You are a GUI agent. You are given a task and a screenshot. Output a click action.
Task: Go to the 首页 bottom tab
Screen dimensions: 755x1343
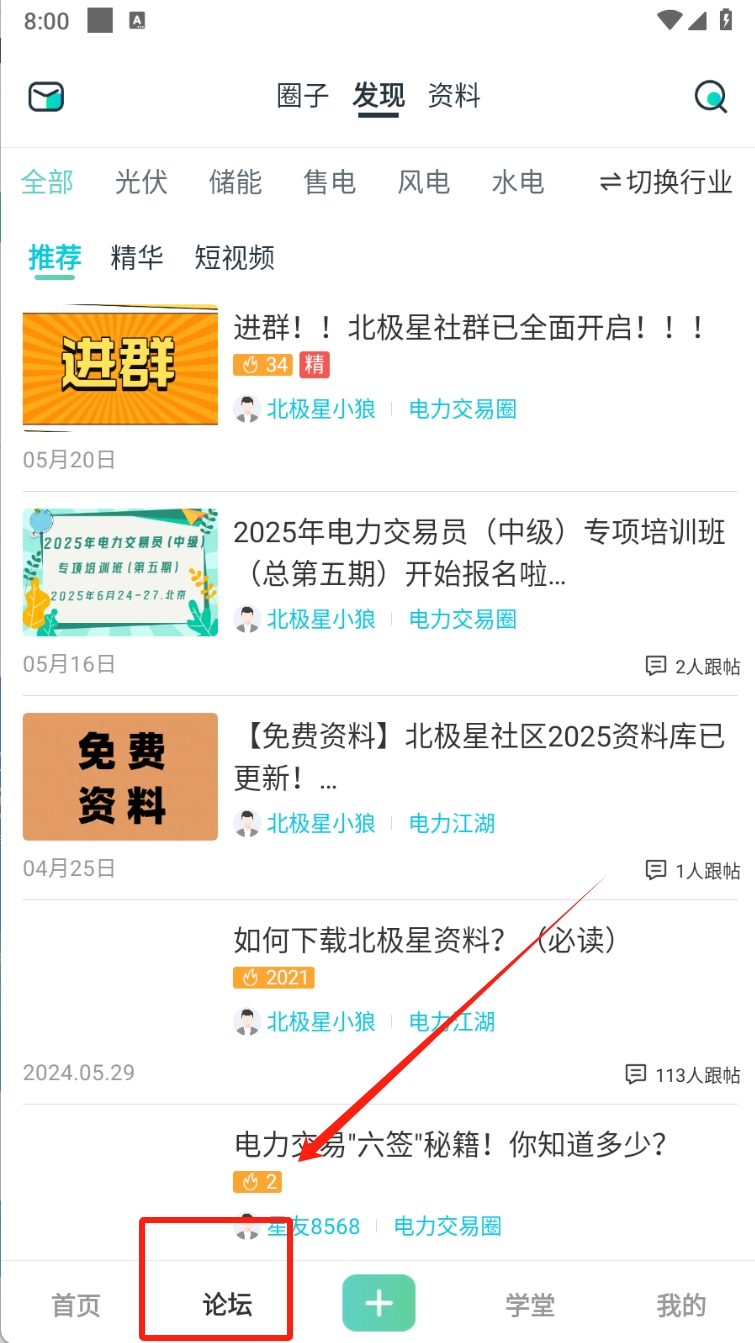coord(76,1305)
